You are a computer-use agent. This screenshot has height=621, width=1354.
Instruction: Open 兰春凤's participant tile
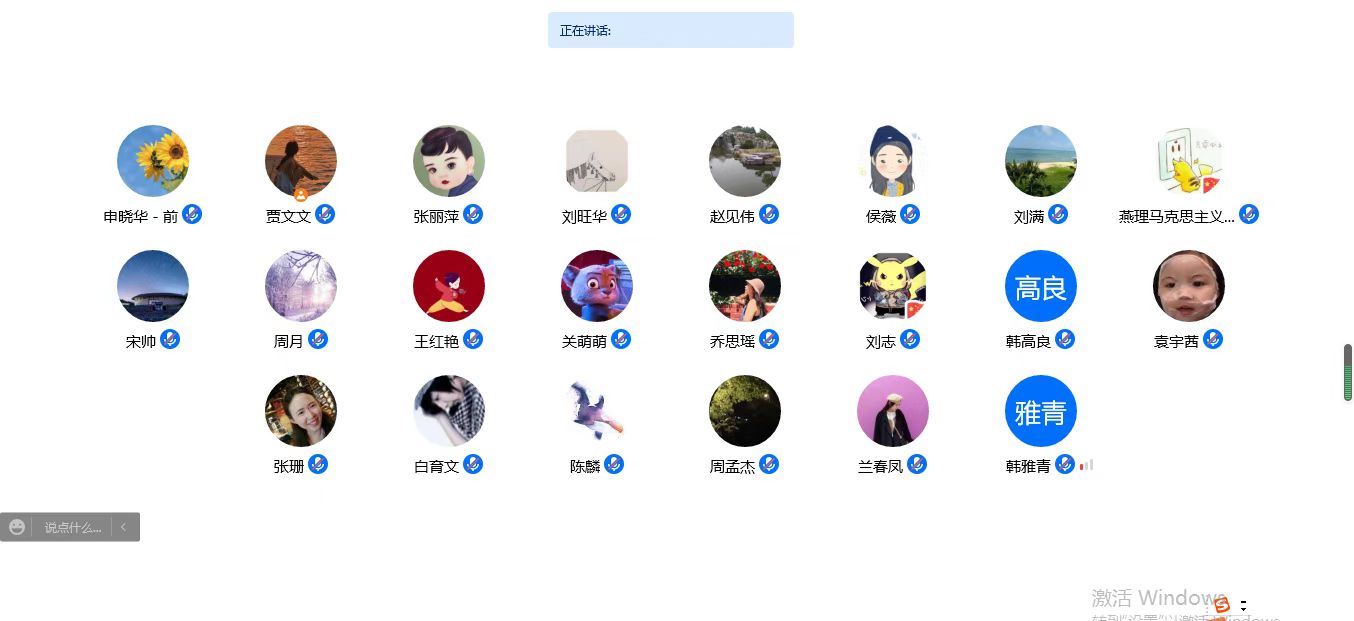pos(893,411)
